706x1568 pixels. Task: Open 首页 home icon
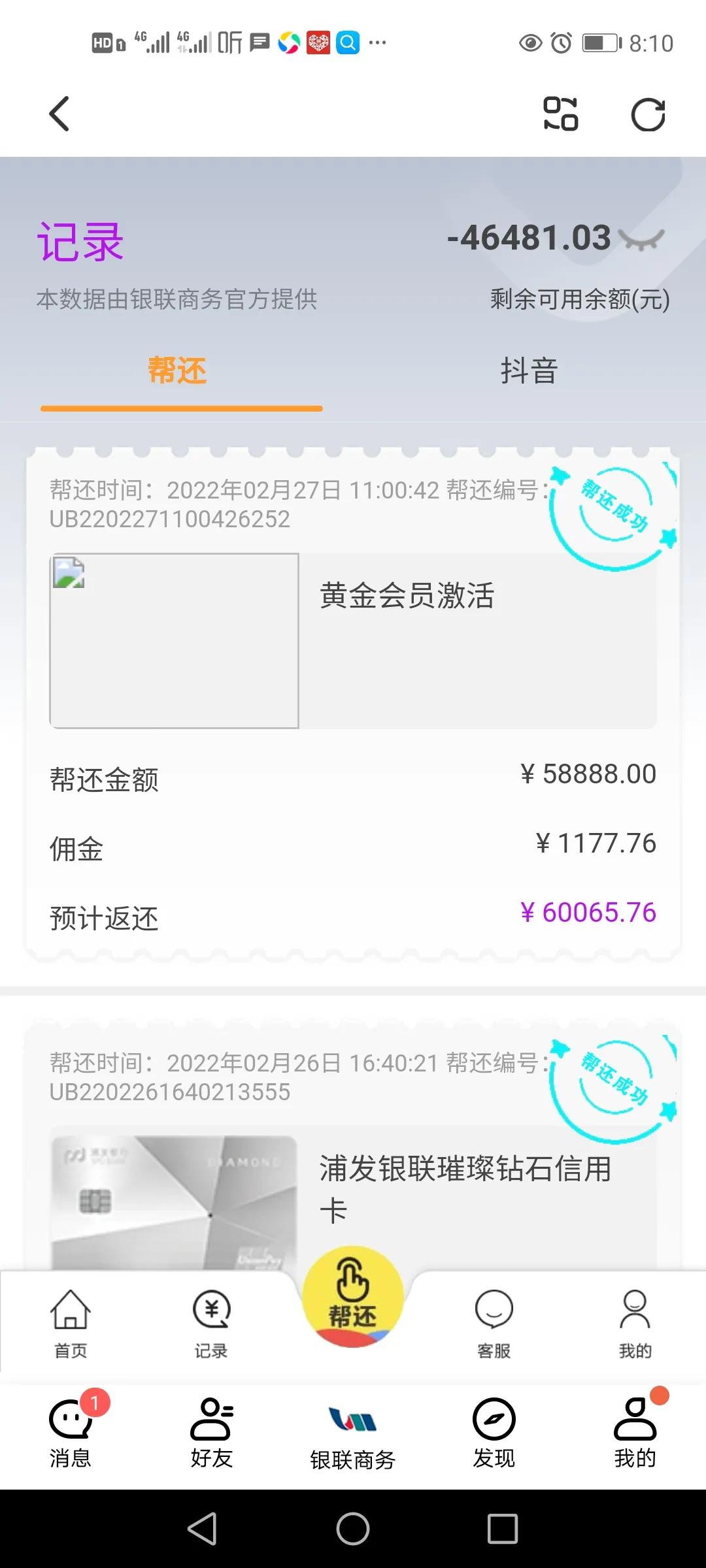[x=70, y=1313]
